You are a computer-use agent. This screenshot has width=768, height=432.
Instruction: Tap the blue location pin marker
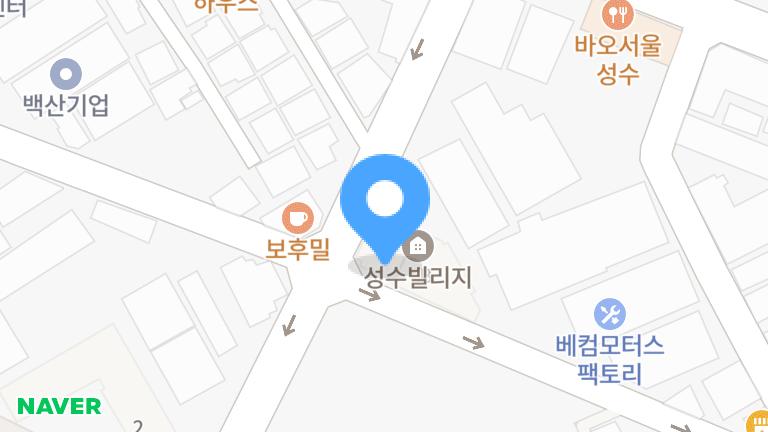click(x=385, y=202)
